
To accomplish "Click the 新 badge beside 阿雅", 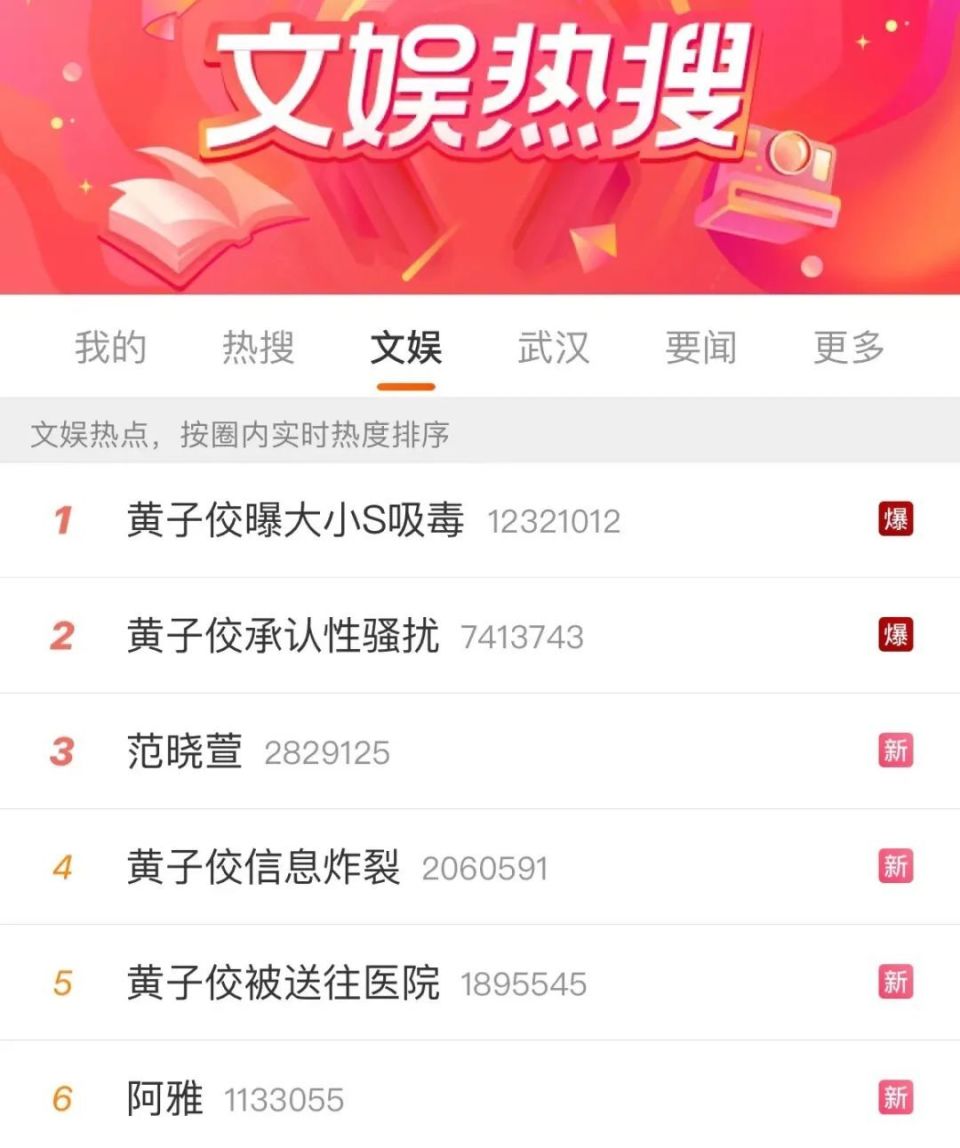I will [x=897, y=1096].
